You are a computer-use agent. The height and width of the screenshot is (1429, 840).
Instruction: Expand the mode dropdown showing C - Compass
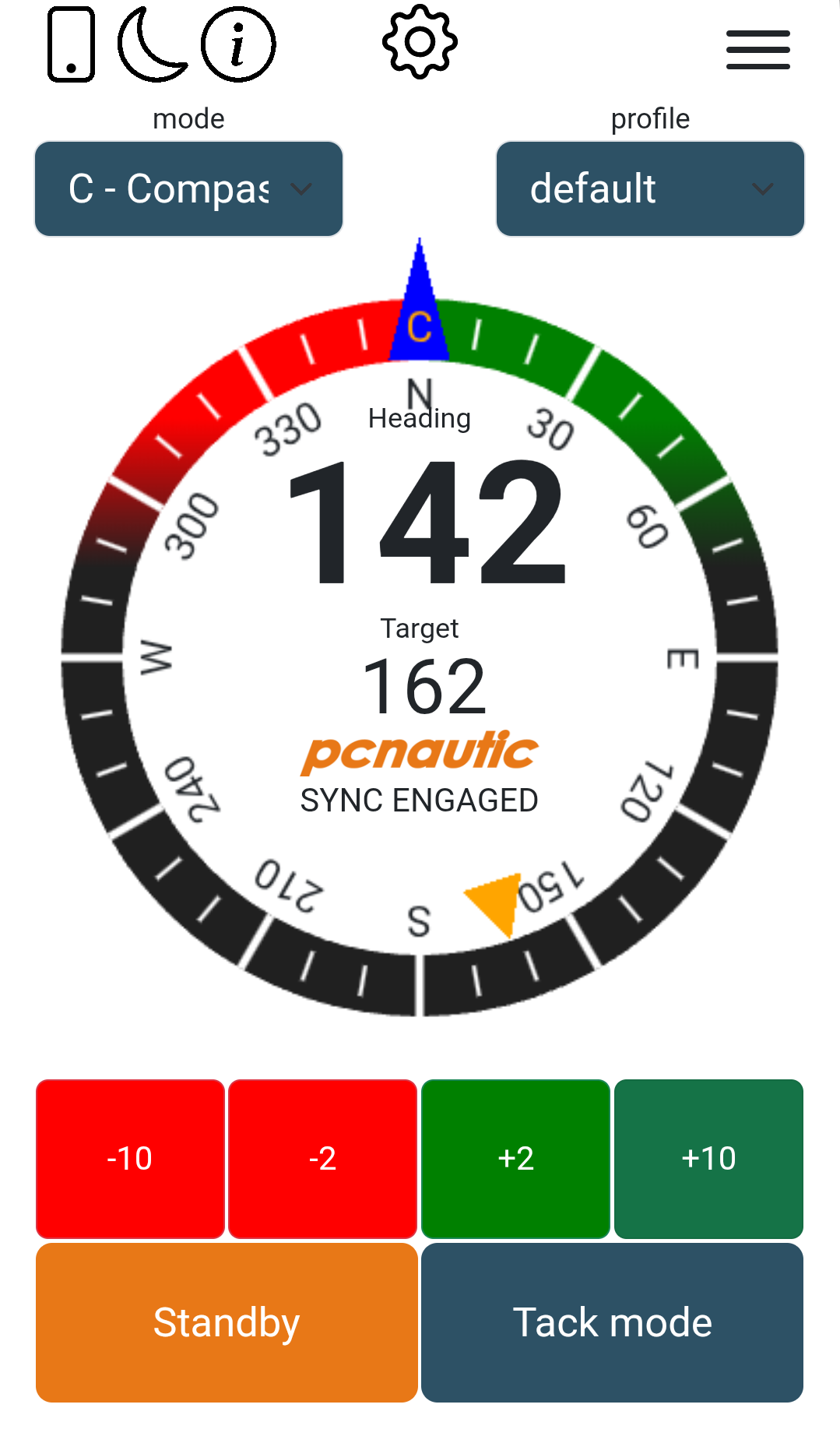[x=188, y=189]
